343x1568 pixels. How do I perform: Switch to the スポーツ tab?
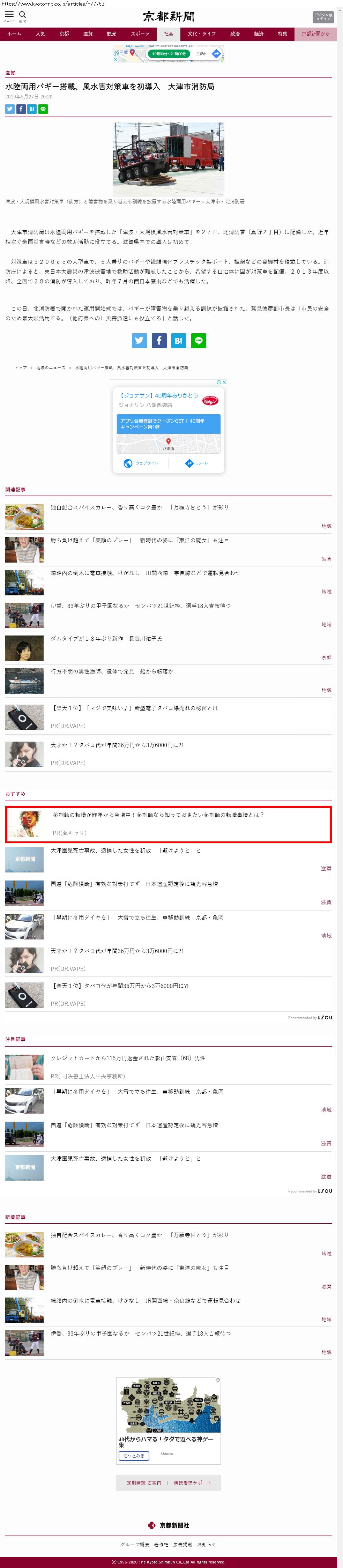(x=140, y=34)
